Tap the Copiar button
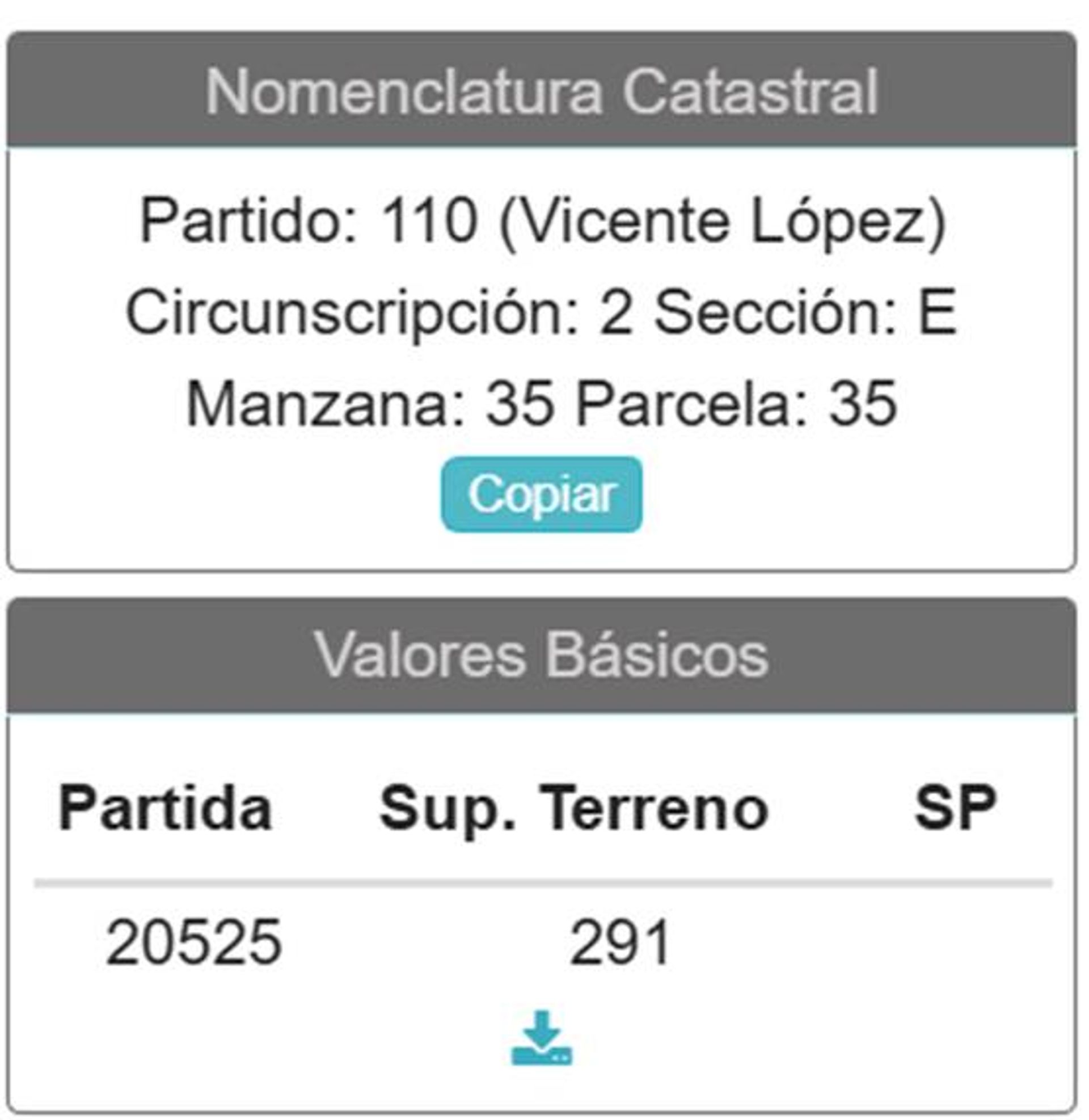Viewport: 1089px width, 1120px height. click(x=541, y=495)
